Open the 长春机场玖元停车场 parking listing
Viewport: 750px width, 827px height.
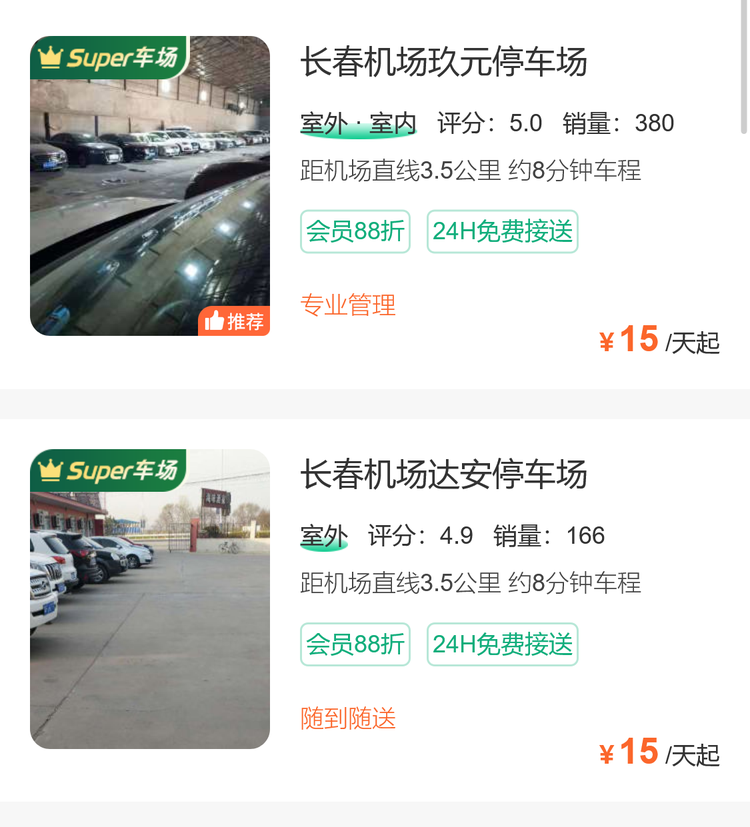pyautogui.click(x=444, y=62)
